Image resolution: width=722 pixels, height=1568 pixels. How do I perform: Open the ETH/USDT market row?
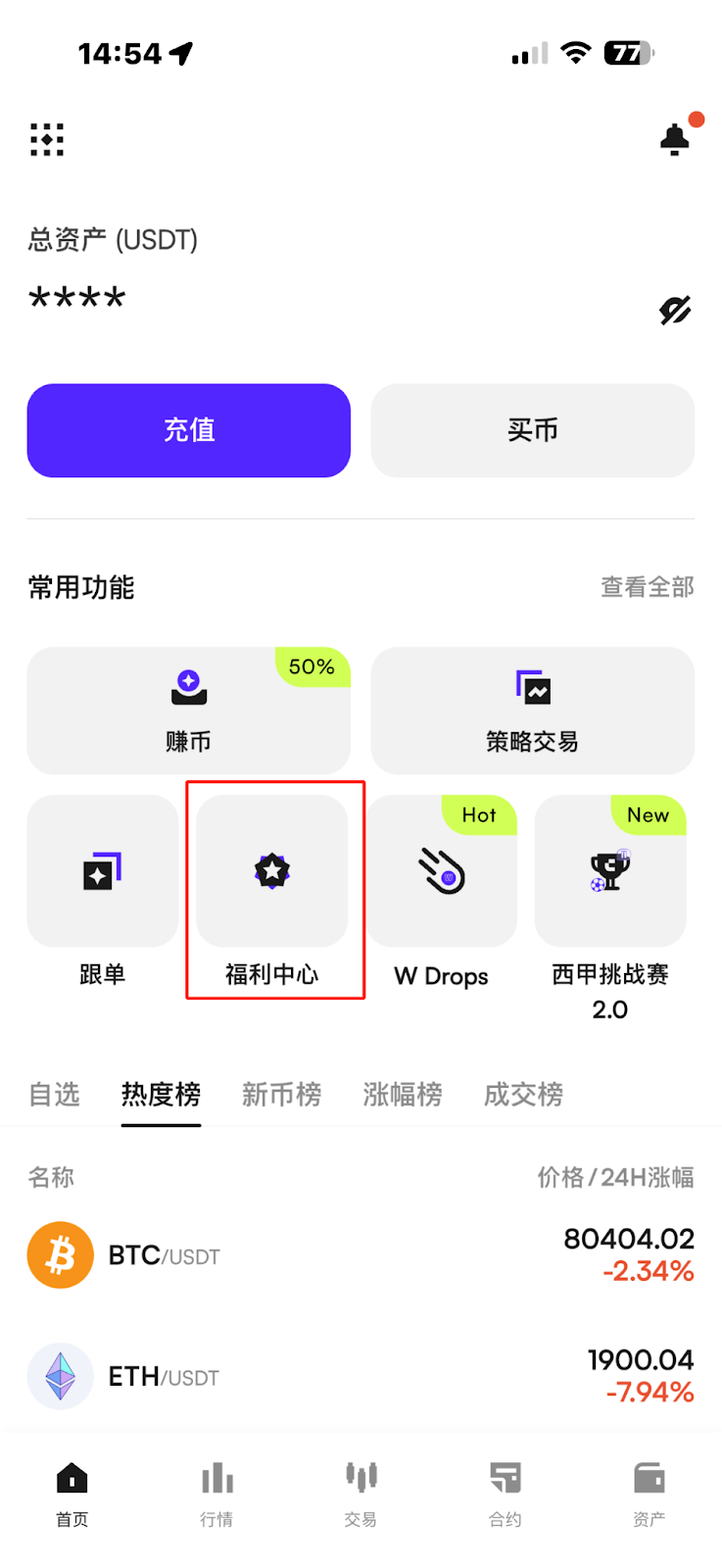[361, 1376]
